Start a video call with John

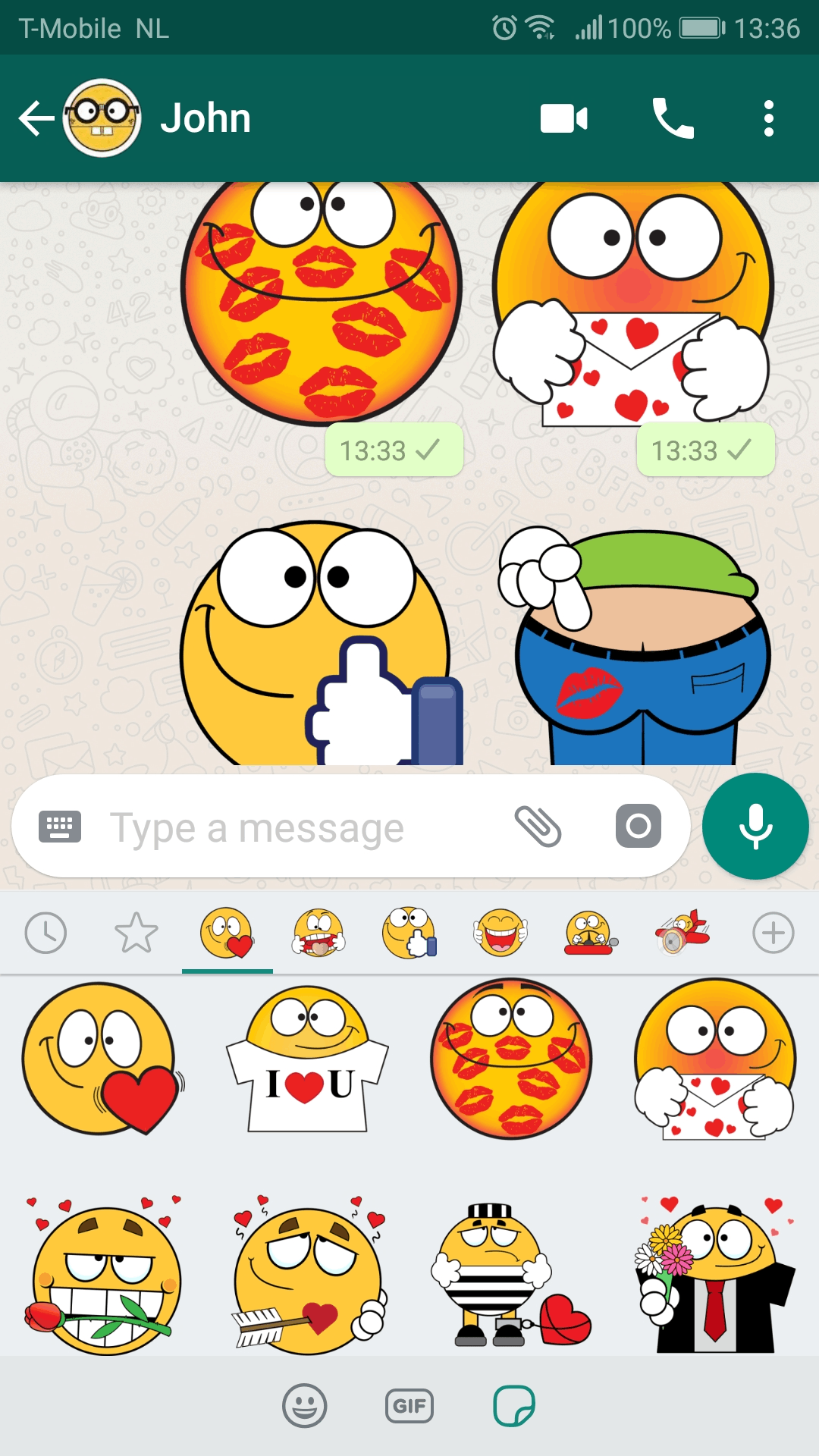563,118
